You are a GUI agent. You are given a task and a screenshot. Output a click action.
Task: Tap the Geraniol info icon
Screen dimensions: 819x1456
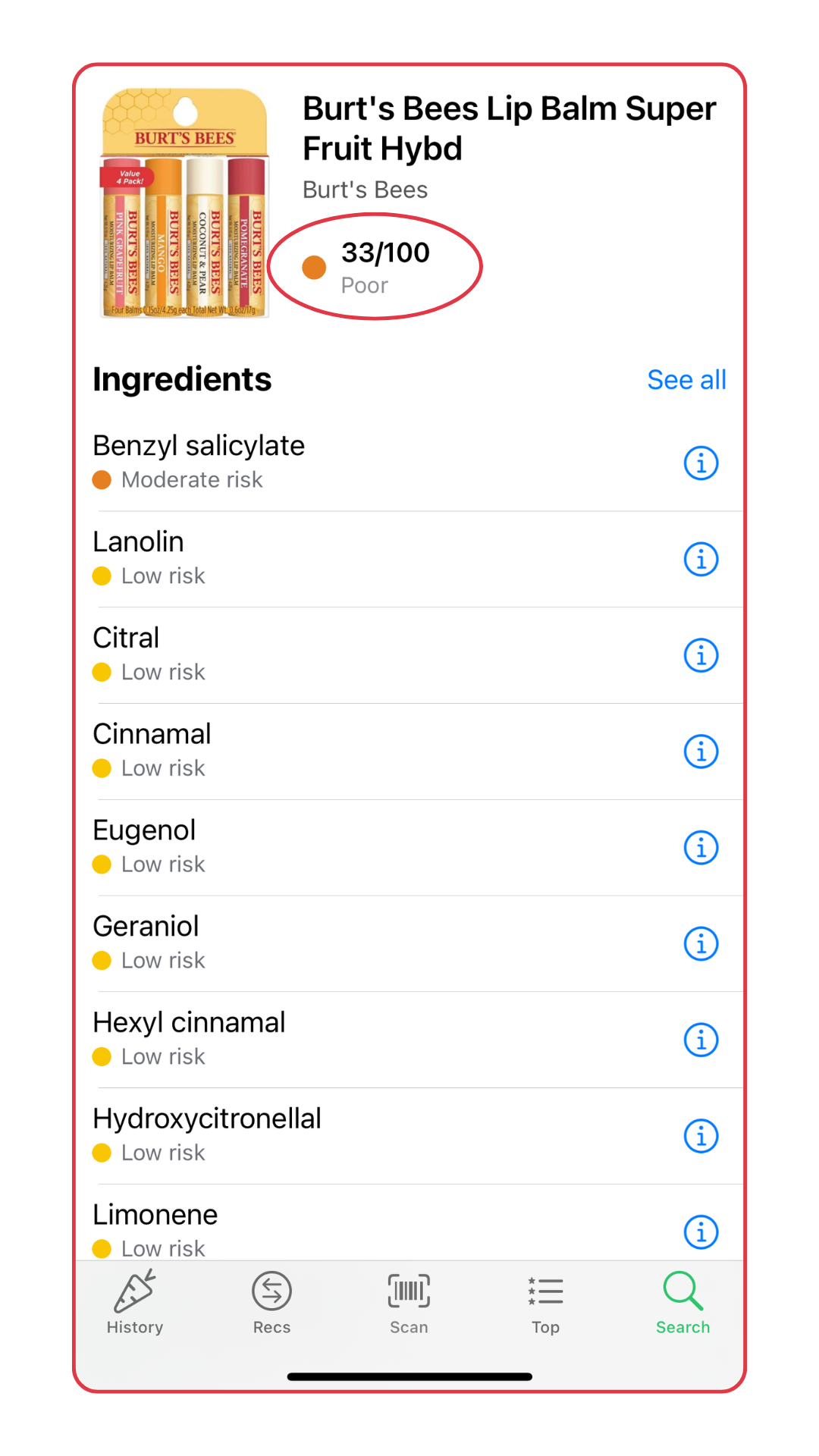click(x=701, y=944)
